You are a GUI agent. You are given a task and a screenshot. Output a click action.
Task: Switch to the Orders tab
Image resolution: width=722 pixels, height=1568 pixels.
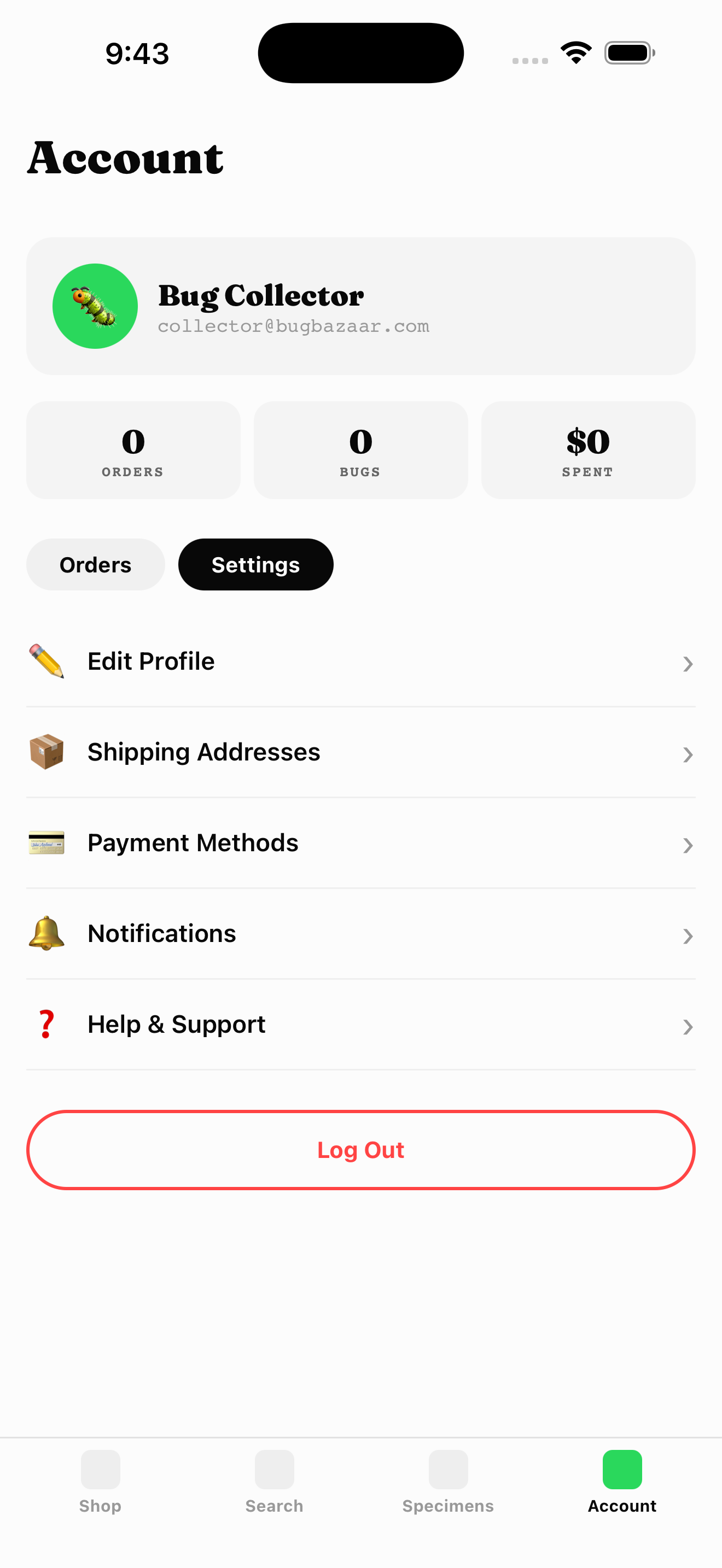[95, 564]
